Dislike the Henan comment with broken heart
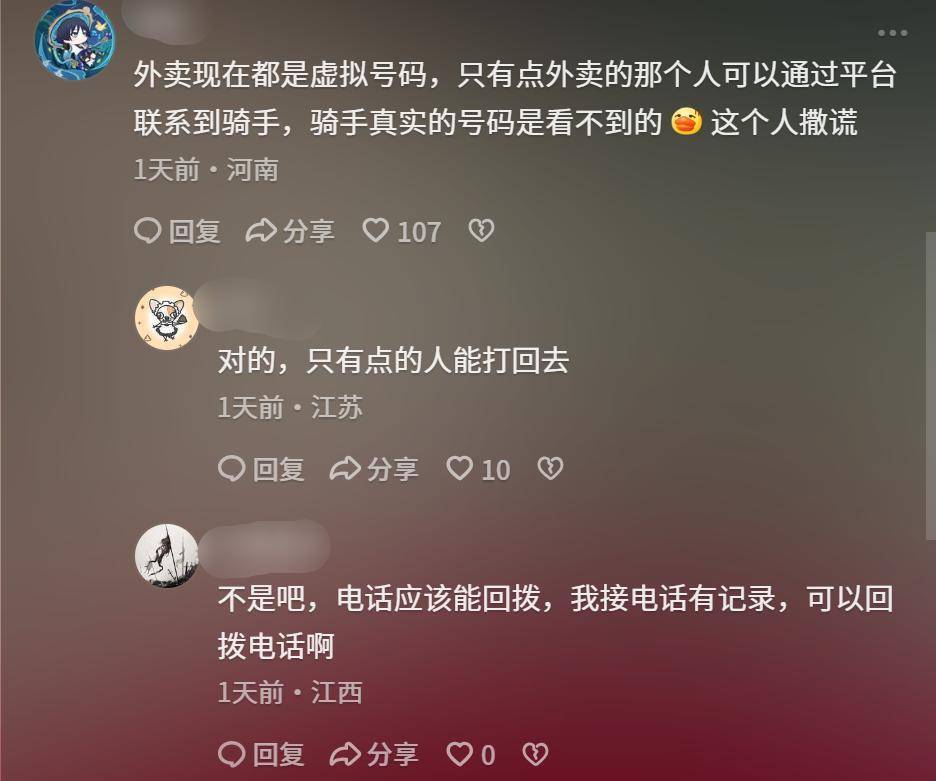Image resolution: width=936 pixels, height=781 pixels. pos(481,231)
